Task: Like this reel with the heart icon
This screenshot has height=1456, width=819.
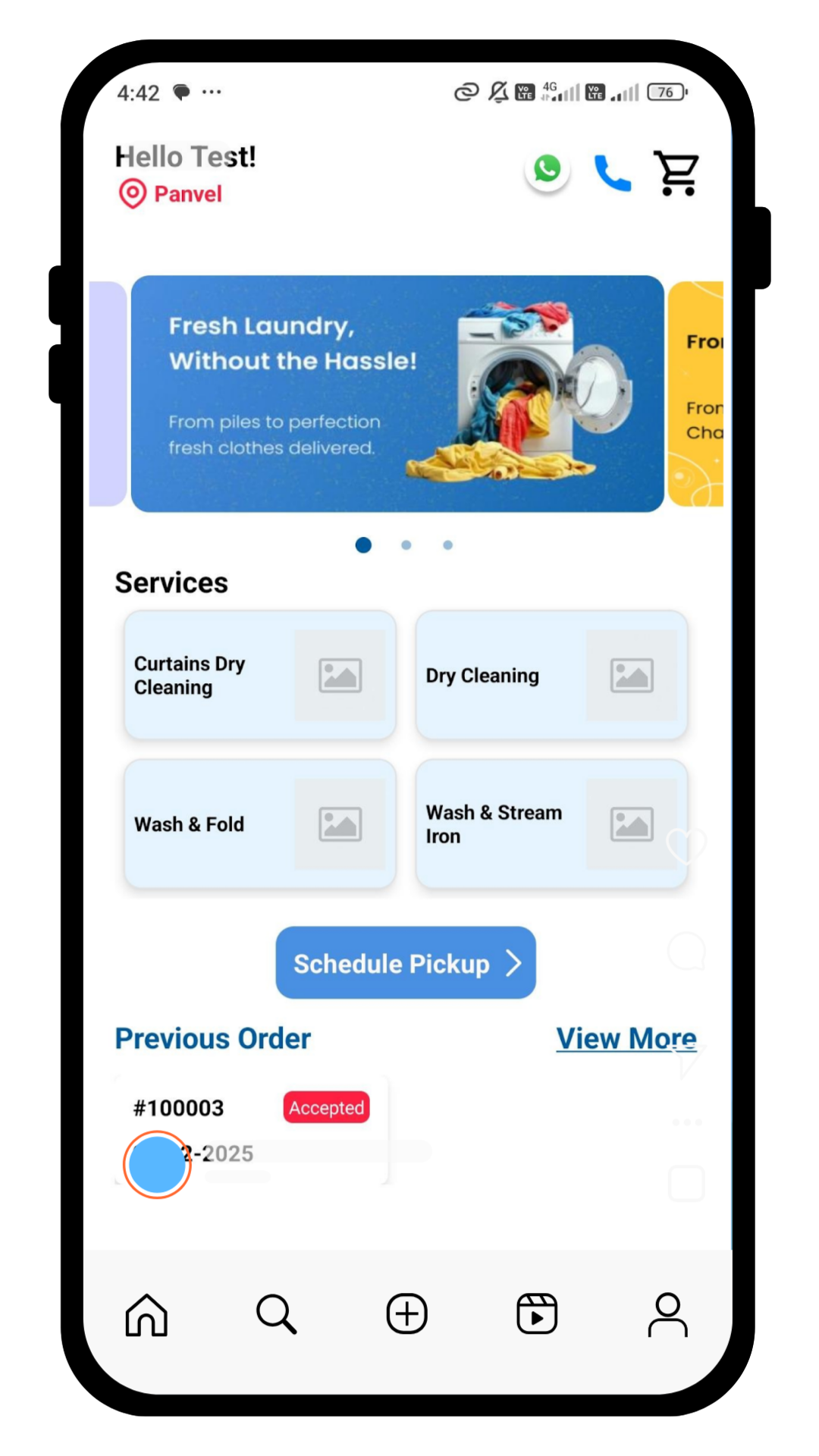Action: (686, 846)
